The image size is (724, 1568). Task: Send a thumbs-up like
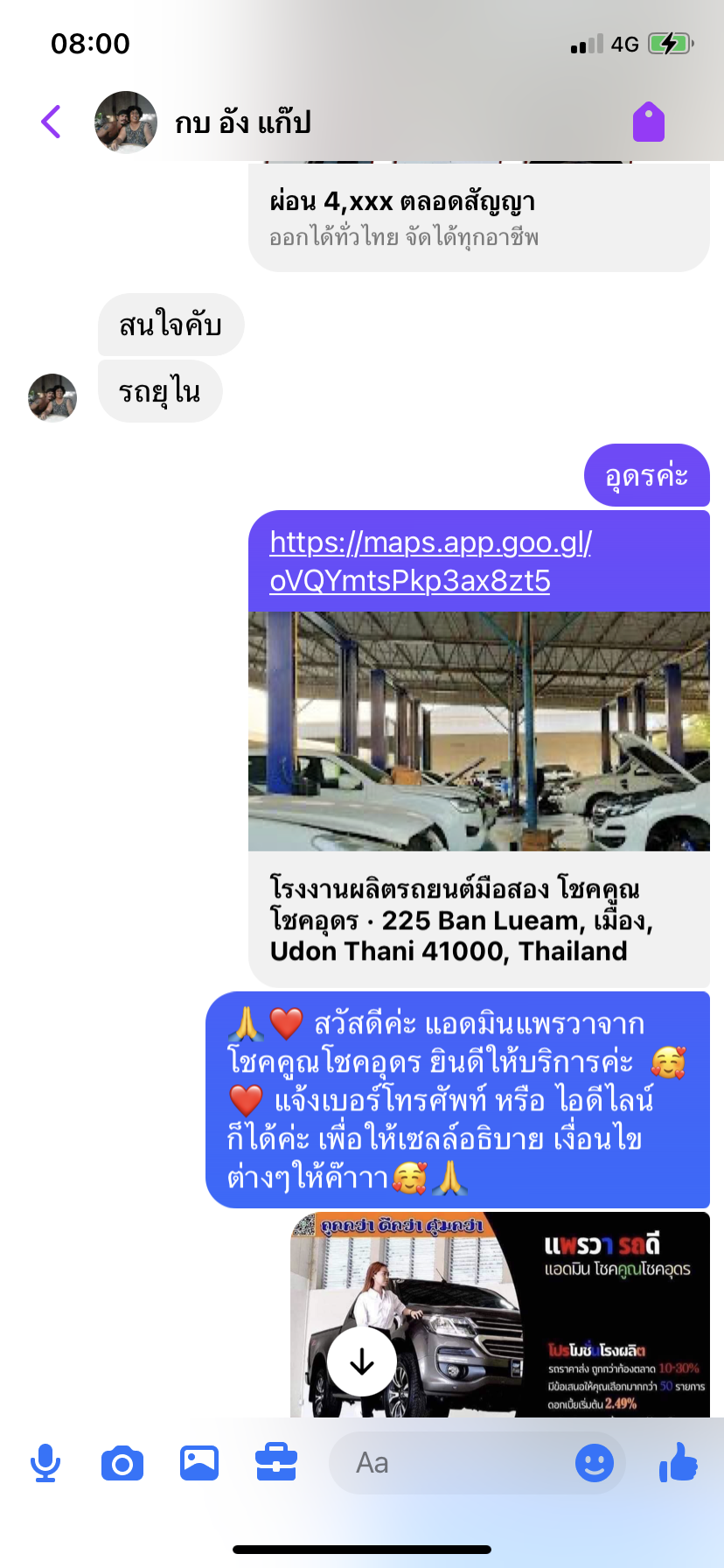click(679, 1461)
